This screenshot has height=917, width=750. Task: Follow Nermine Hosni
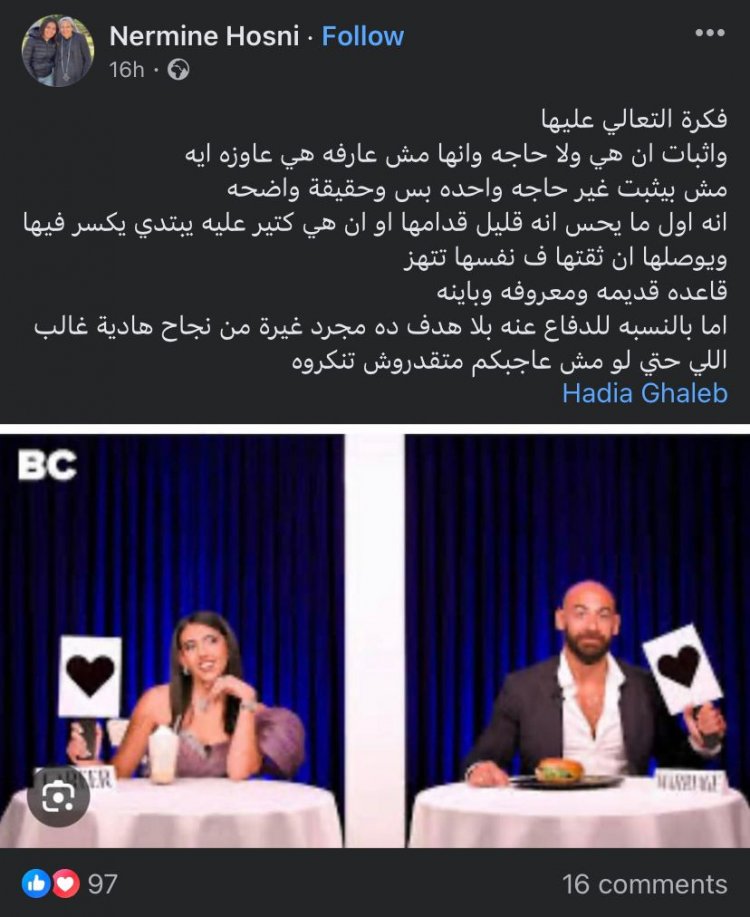coord(363,36)
